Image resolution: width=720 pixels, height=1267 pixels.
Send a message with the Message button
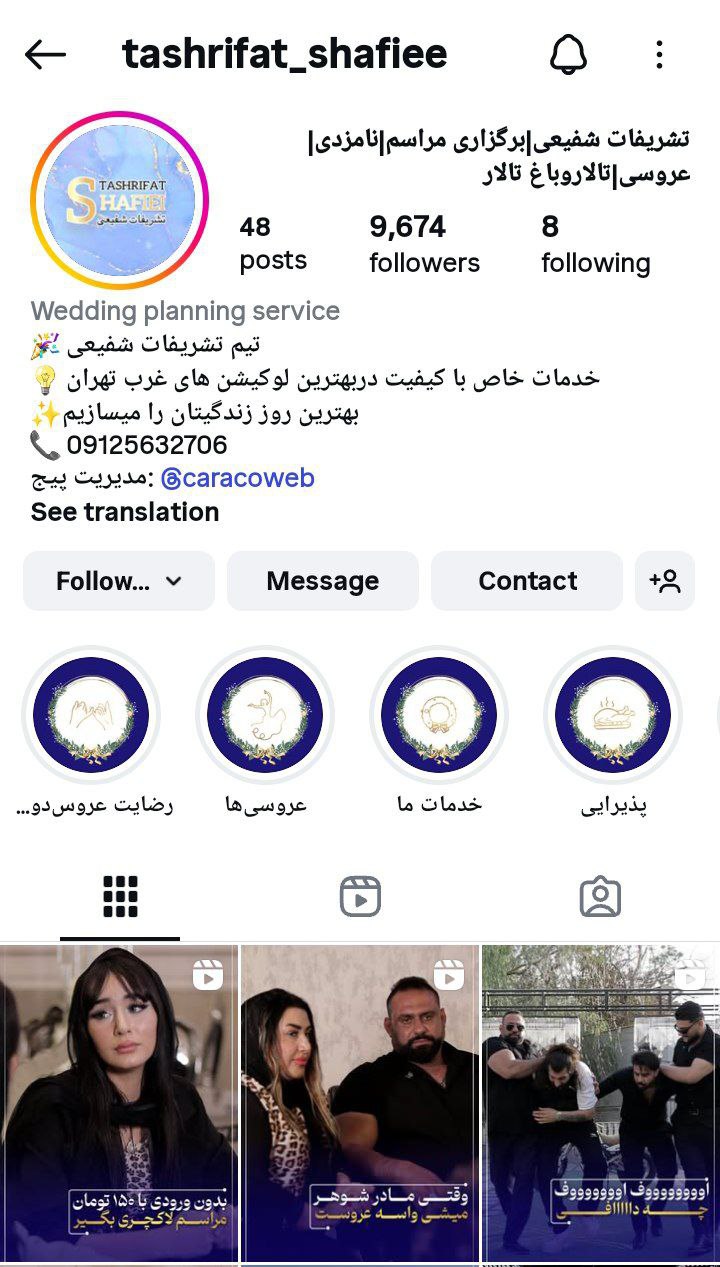pyautogui.click(x=322, y=581)
